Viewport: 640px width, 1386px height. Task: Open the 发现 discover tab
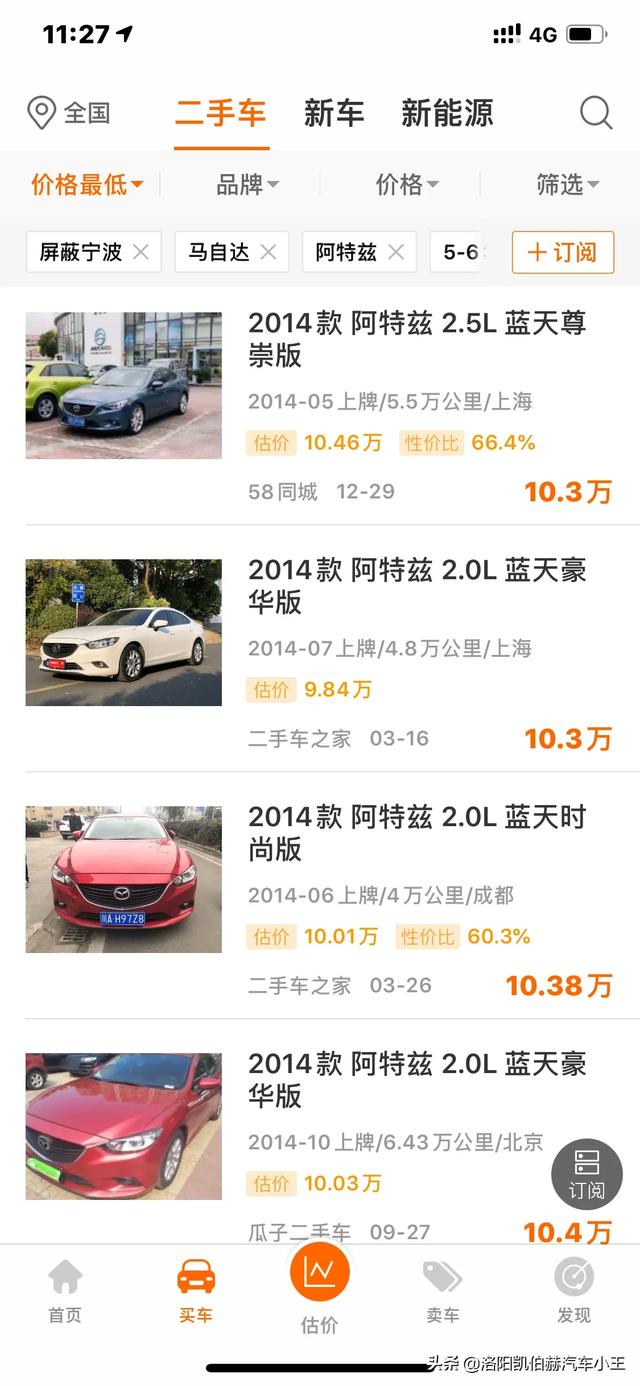click(574, 1292)
